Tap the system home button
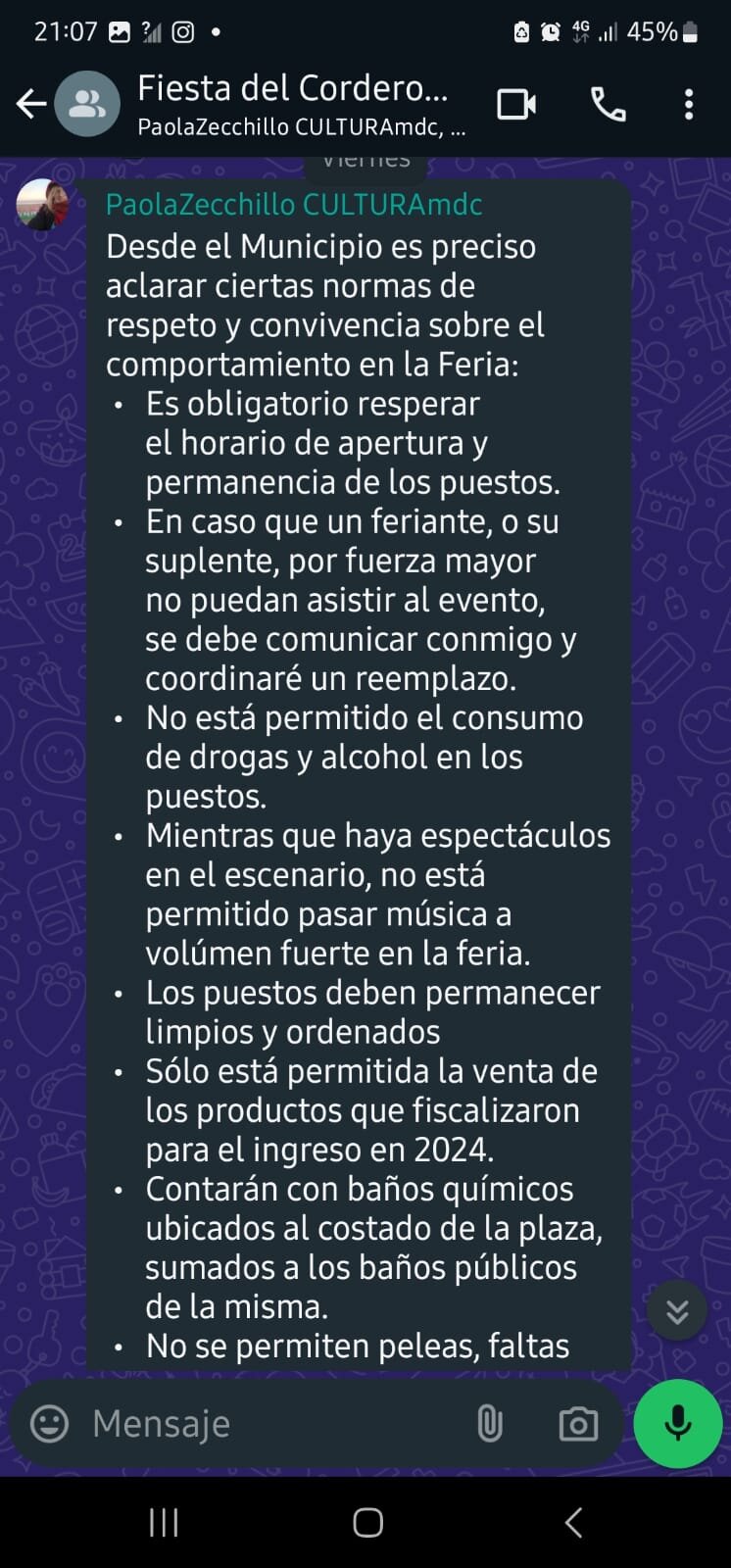Viewport: 731px width, 1568px height. click(367, 1522)
